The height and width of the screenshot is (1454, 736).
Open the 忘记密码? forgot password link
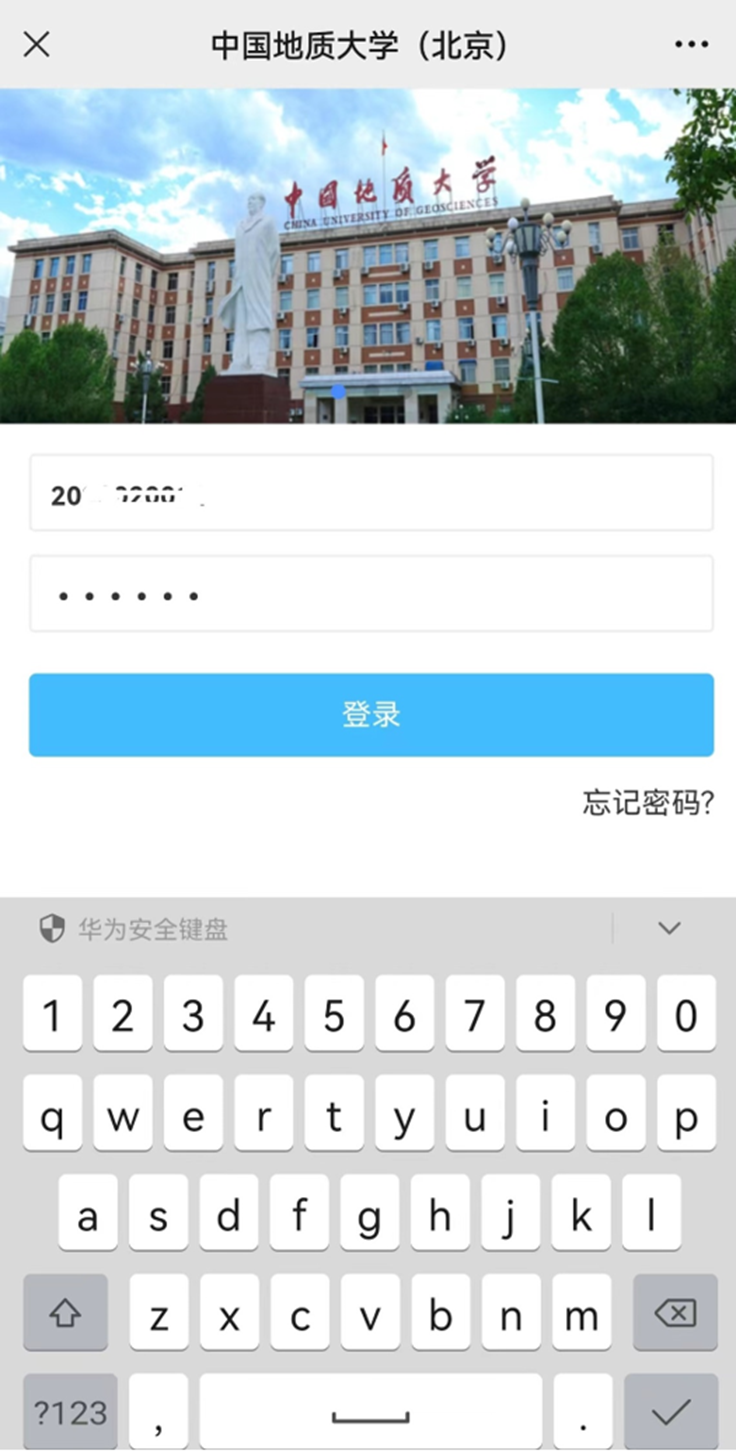(648, 803)
